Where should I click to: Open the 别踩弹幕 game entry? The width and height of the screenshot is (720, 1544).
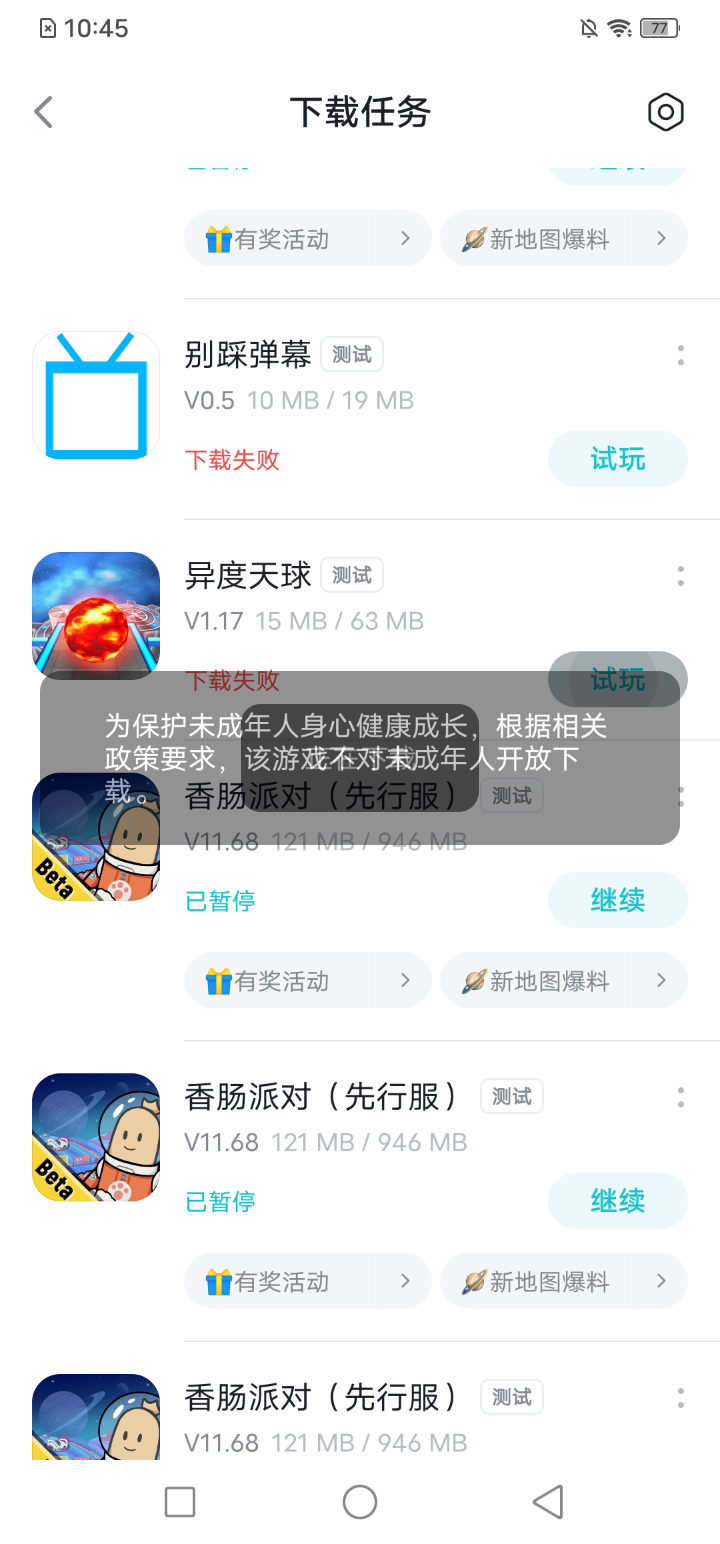pos(248,354)
